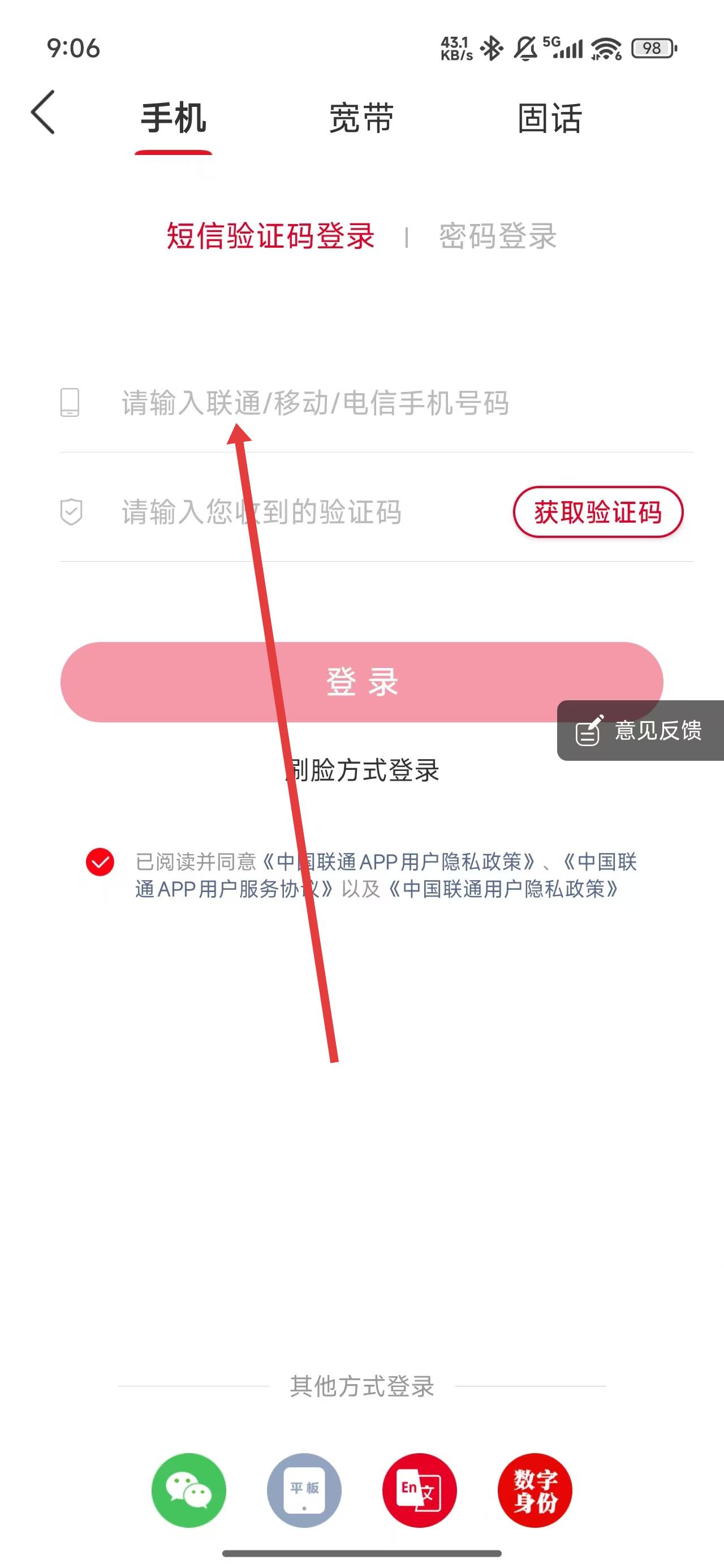Log in with 数字身份 icon
Screen dimensions: 724x1568
(x=535, y=1490)
